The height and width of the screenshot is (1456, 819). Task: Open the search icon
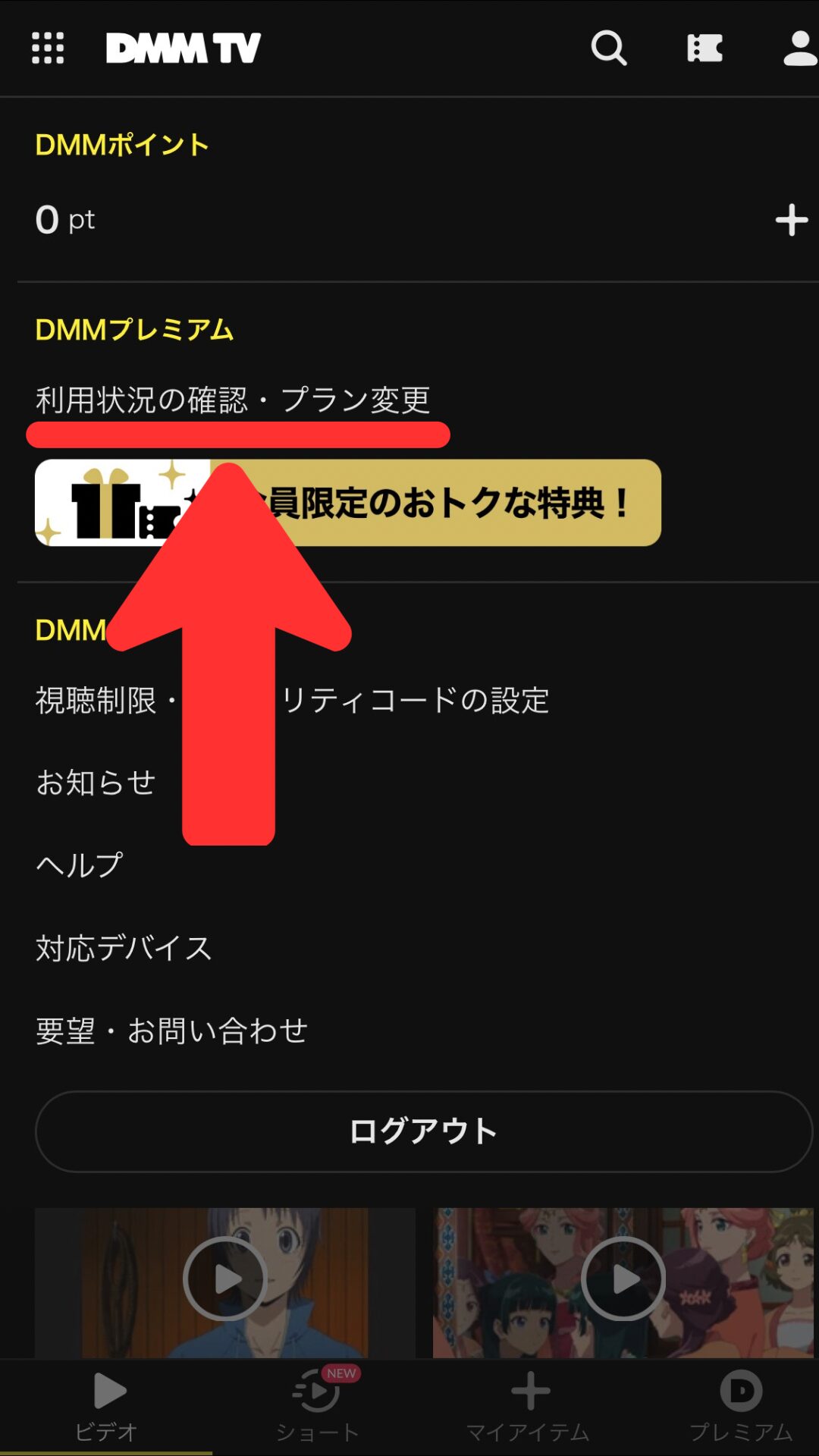coord(609,49)
